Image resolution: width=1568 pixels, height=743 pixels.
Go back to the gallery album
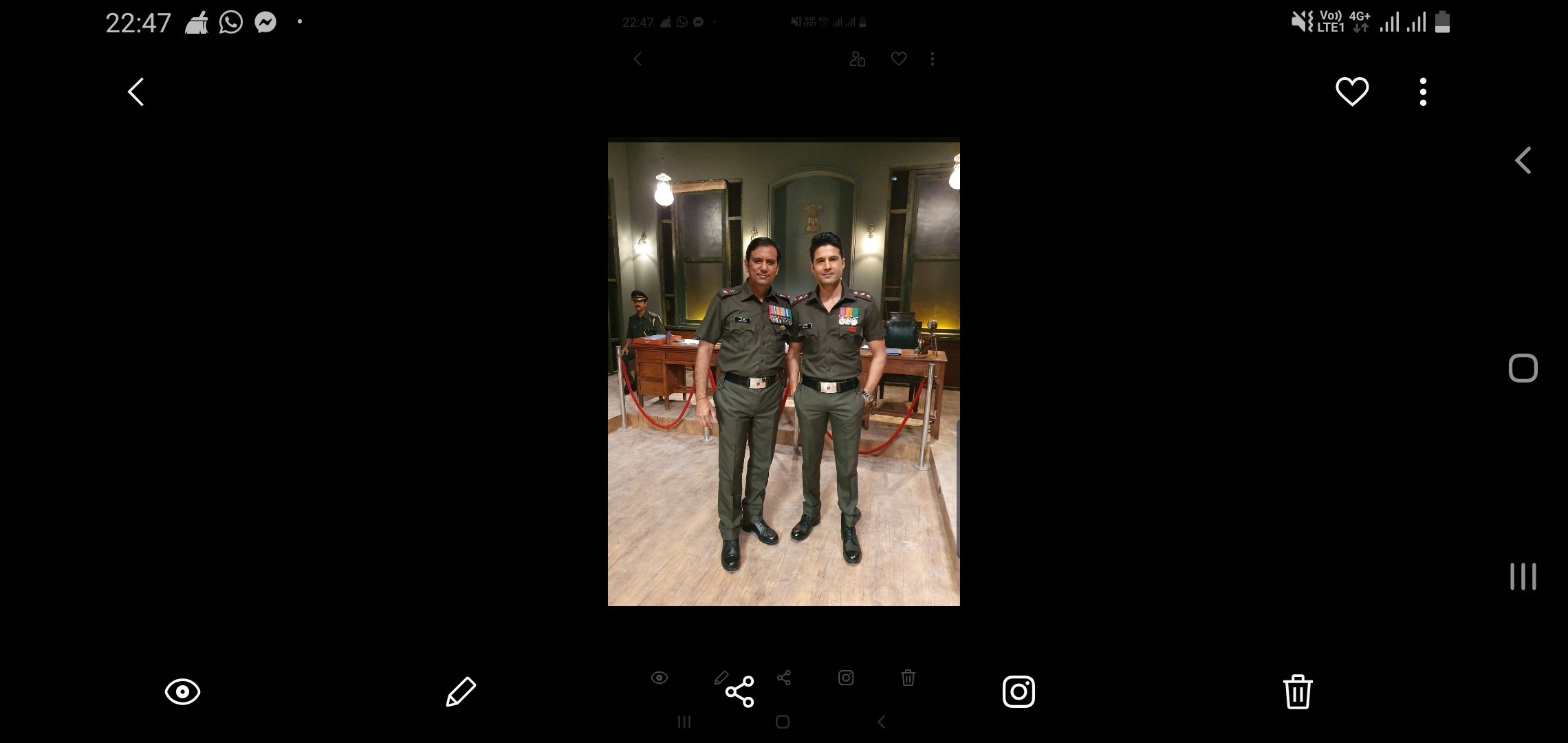click(x=136, y=91)
